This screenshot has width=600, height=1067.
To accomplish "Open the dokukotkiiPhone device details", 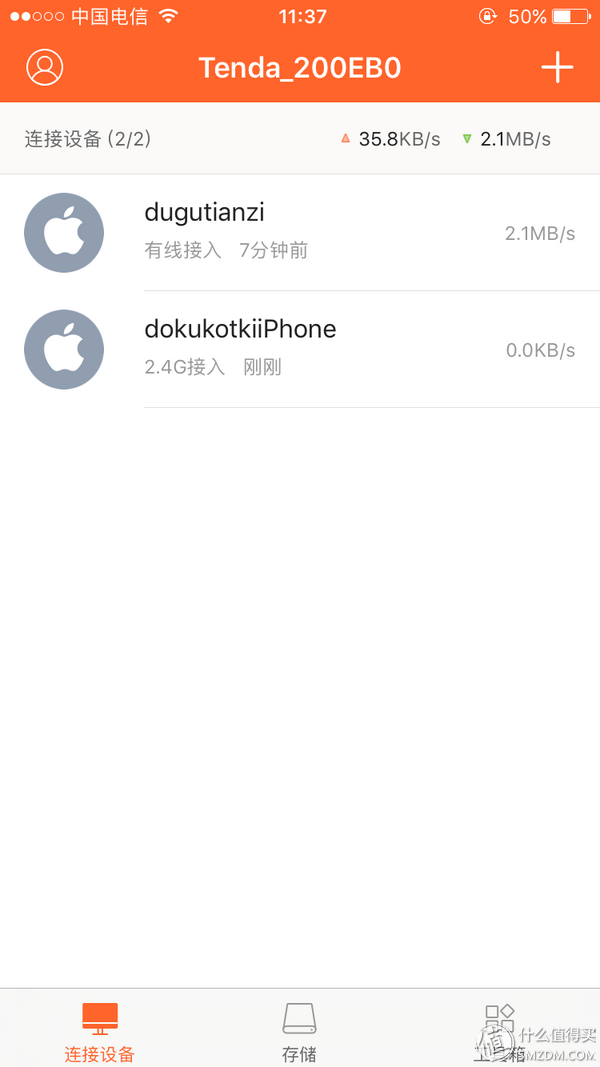I will (300, 349).
